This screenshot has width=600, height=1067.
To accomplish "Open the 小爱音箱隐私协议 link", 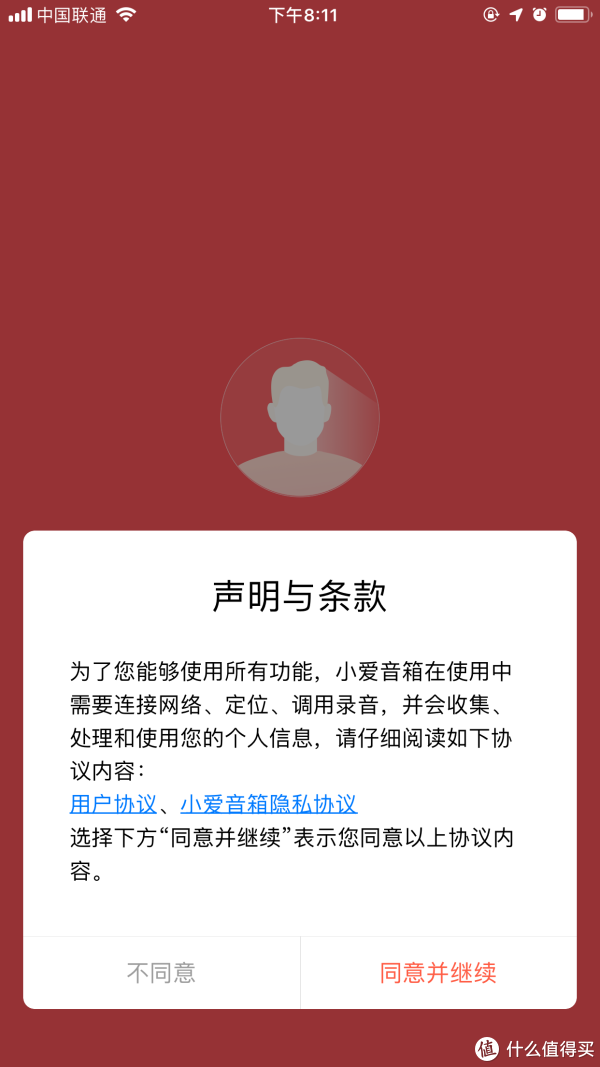I will (x=269, y=804).
